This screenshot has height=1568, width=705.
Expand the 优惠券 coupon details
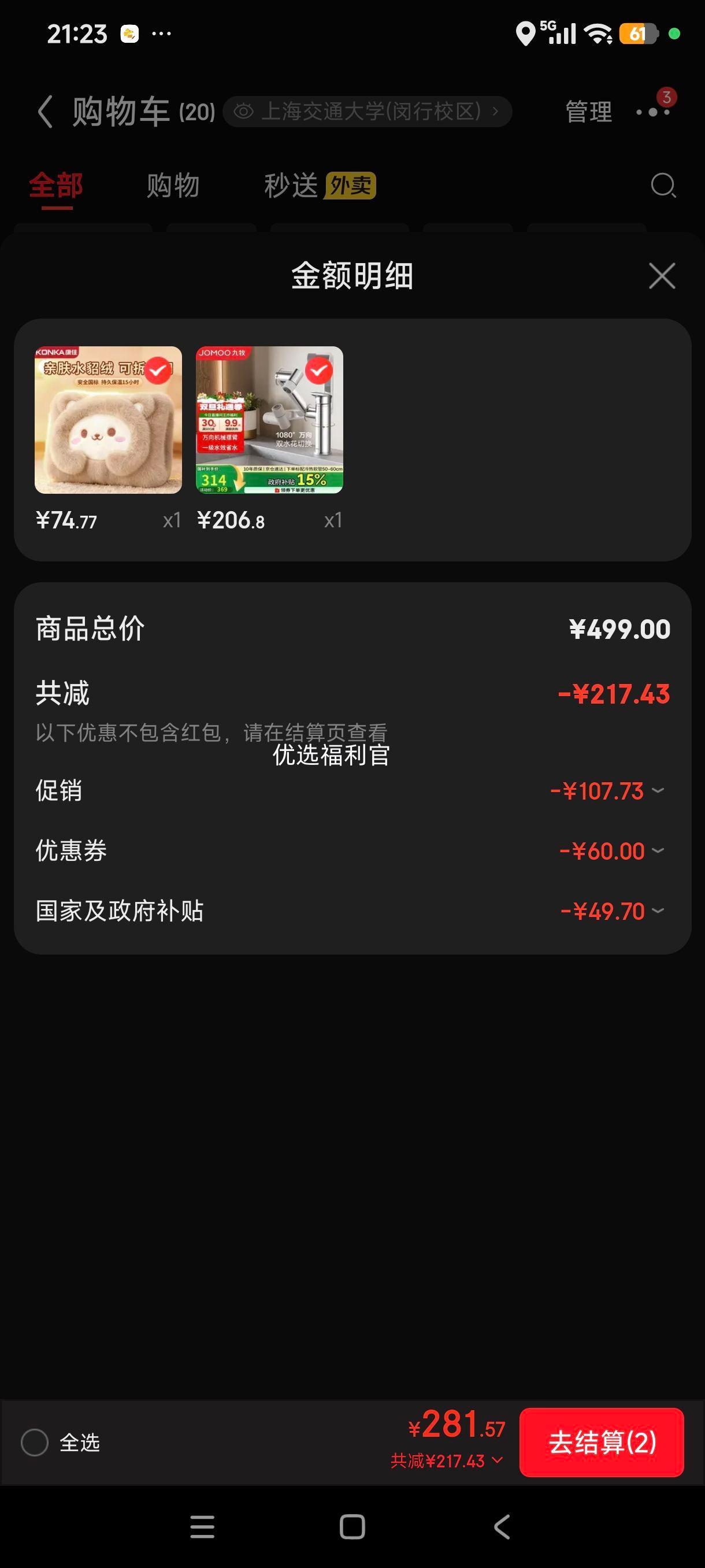pos(658,851)
